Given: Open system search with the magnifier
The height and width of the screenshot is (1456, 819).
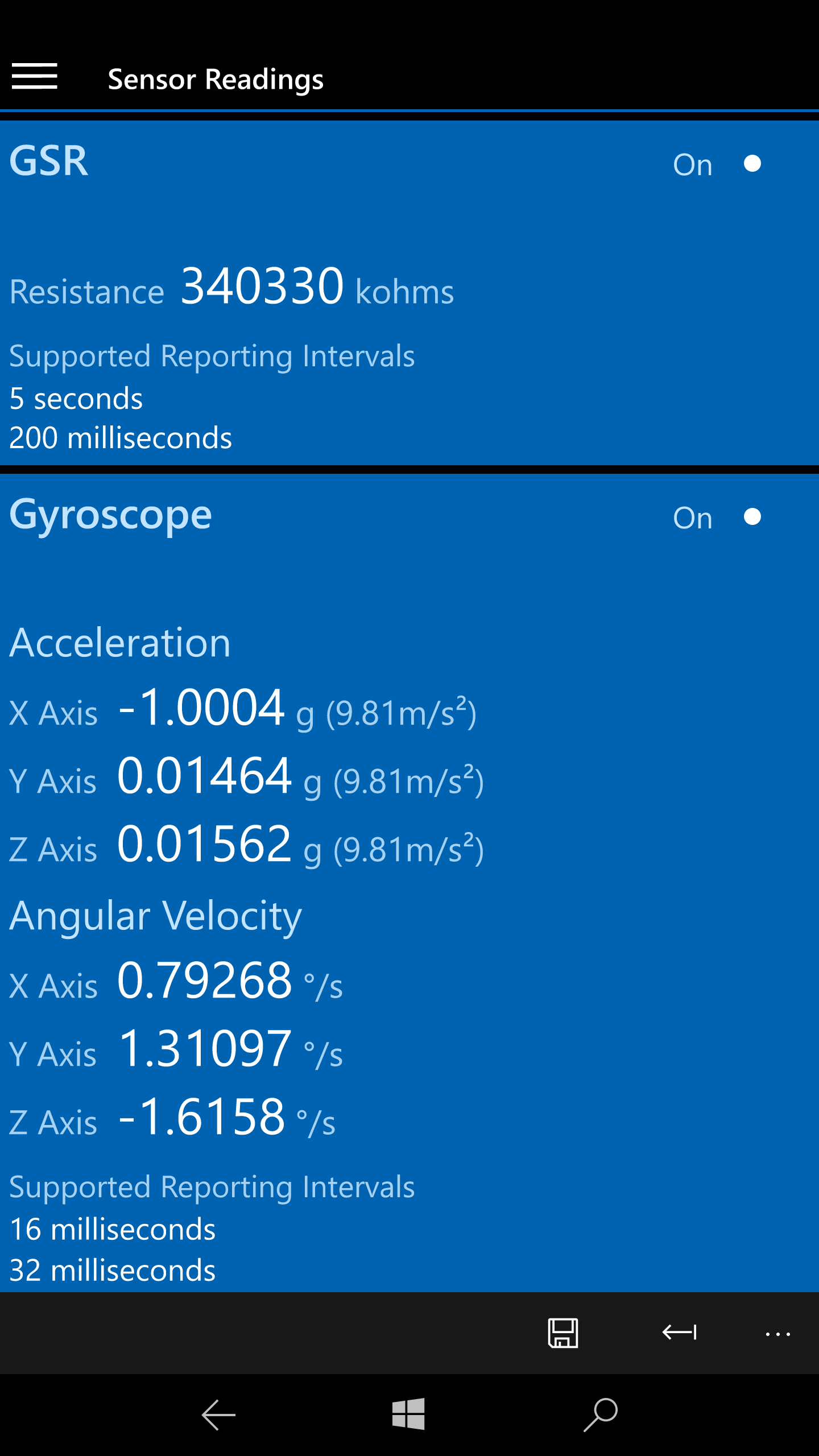Looking at the screenshot, I should click(x=601, y=1414).
